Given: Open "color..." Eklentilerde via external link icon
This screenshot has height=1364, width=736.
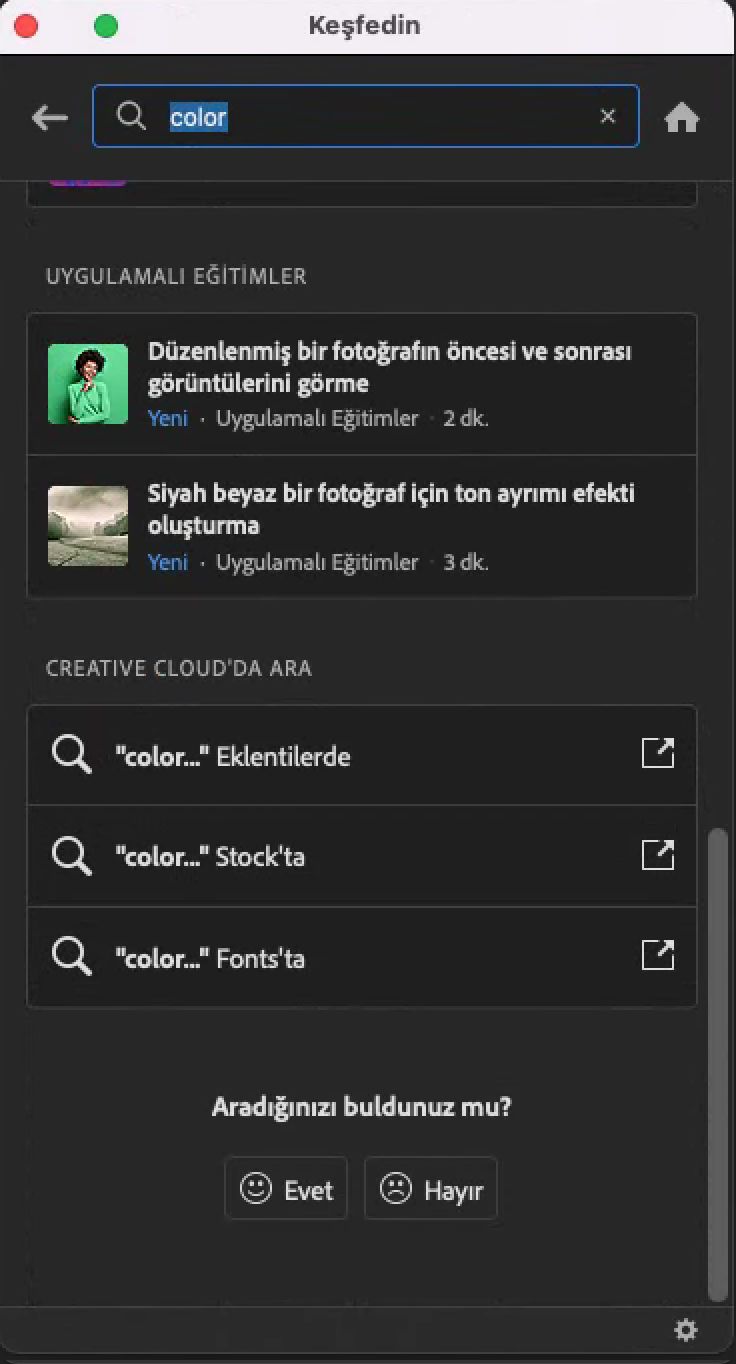Looking at the screenshot, I should [x=657, y=753].
